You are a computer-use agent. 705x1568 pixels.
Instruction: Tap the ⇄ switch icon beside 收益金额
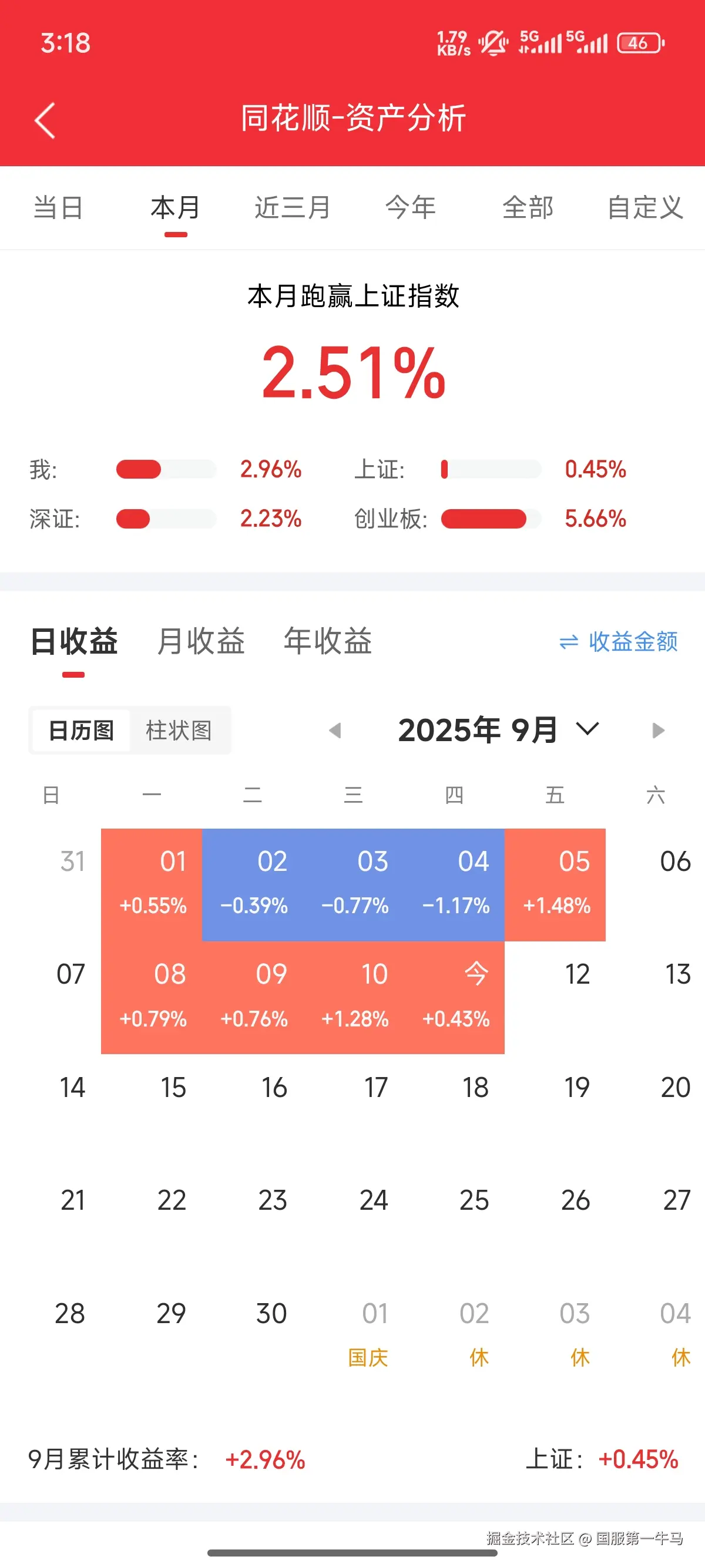[569, 642]
